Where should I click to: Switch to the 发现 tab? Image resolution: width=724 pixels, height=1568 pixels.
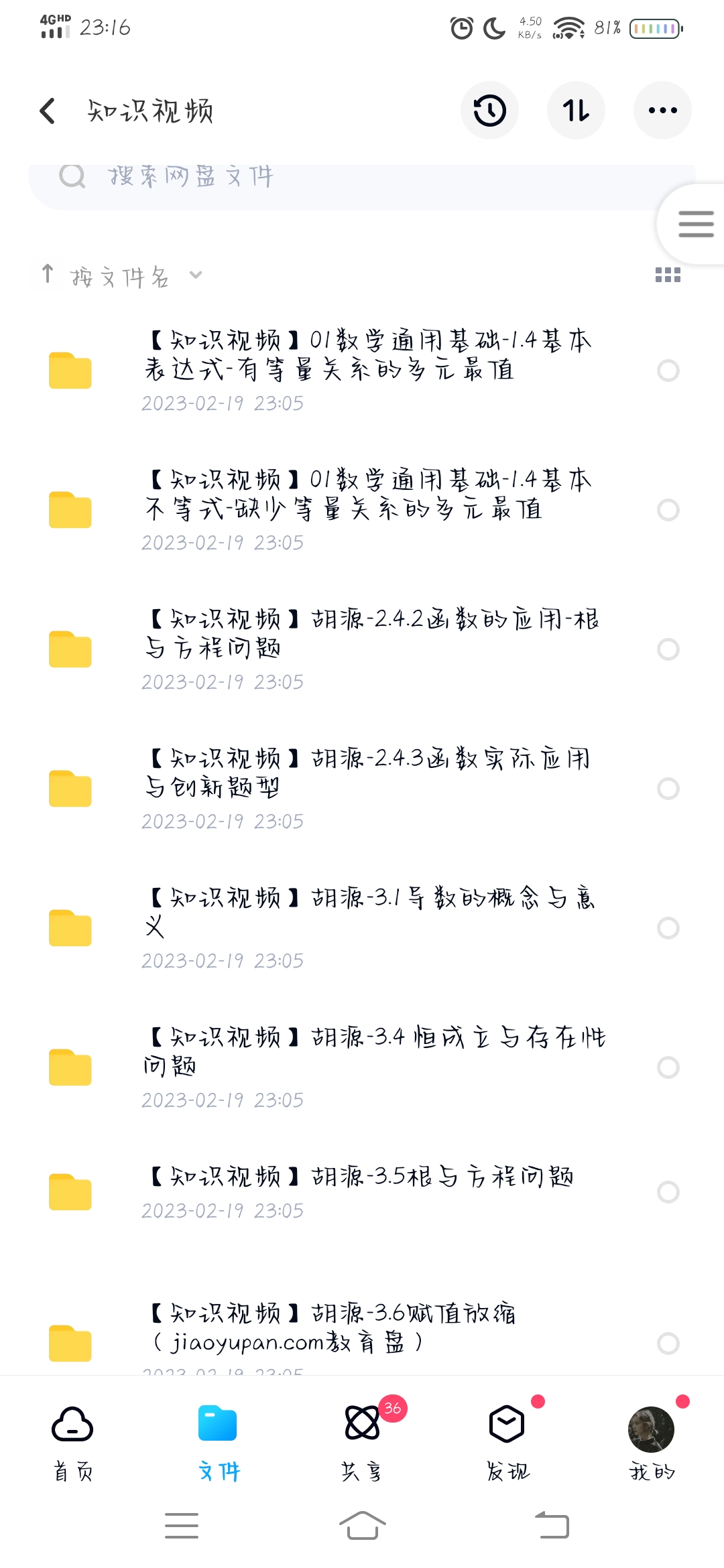tap(507, 1441)
